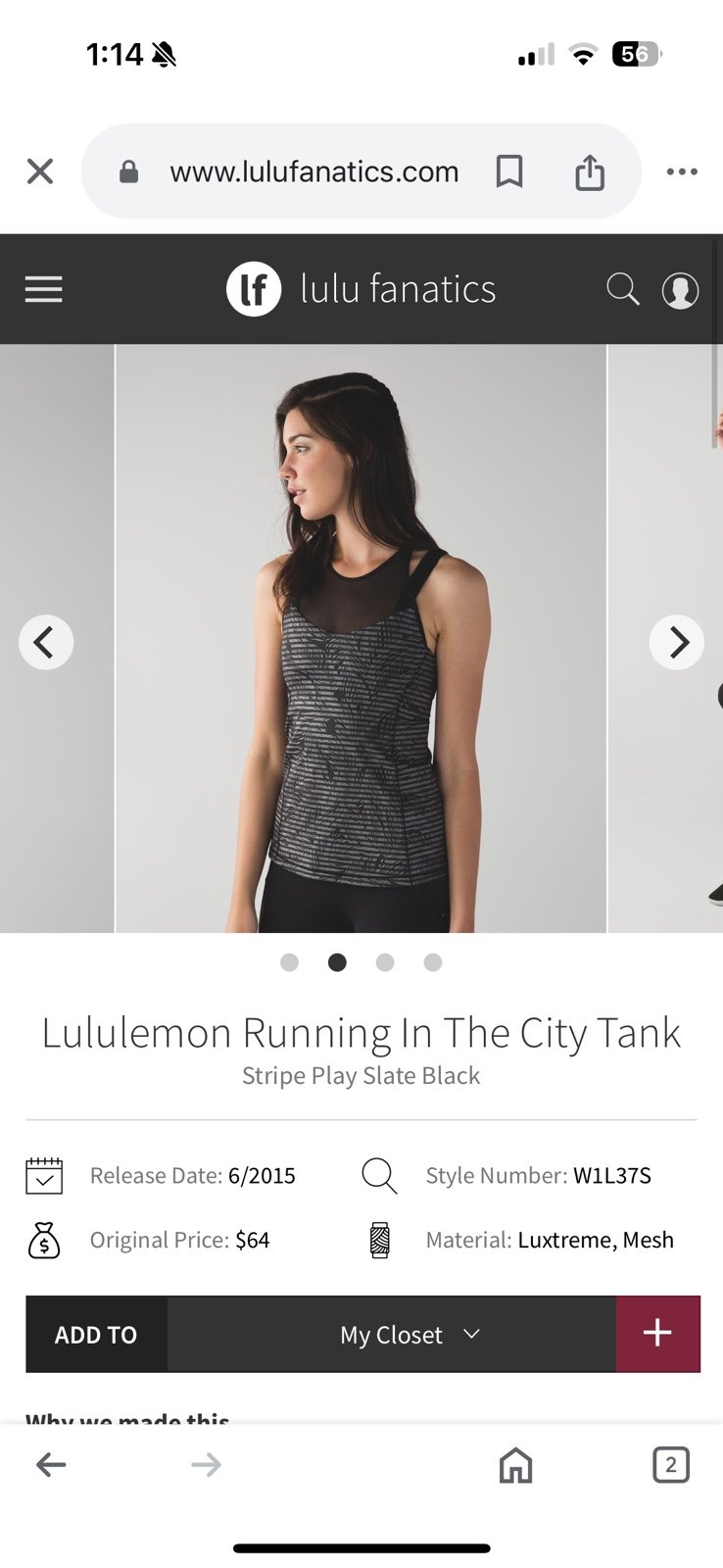Tap the lulufanatics.com address bar
The image size is (723, 1568).
[313, 171]
